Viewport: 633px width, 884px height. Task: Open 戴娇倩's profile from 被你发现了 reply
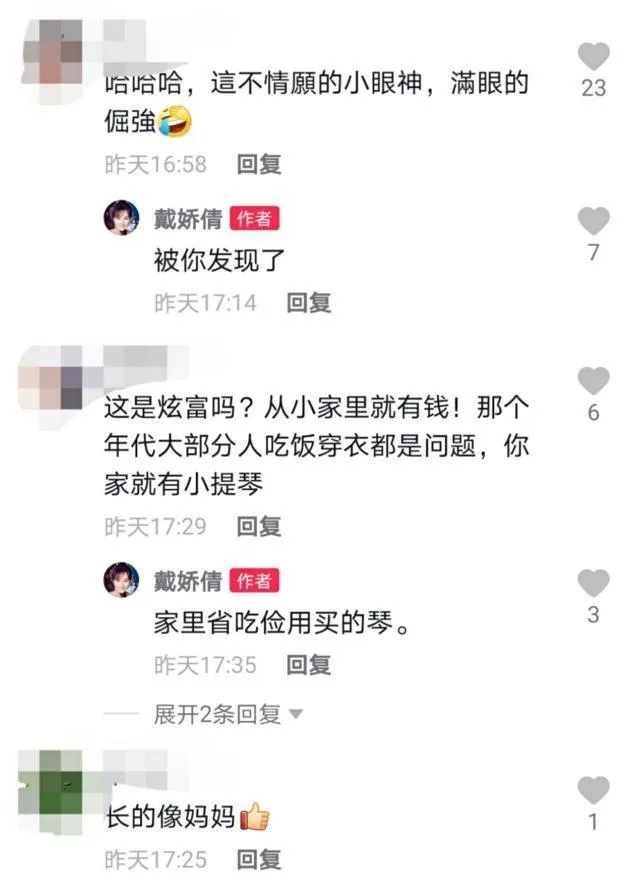[188, 219]
